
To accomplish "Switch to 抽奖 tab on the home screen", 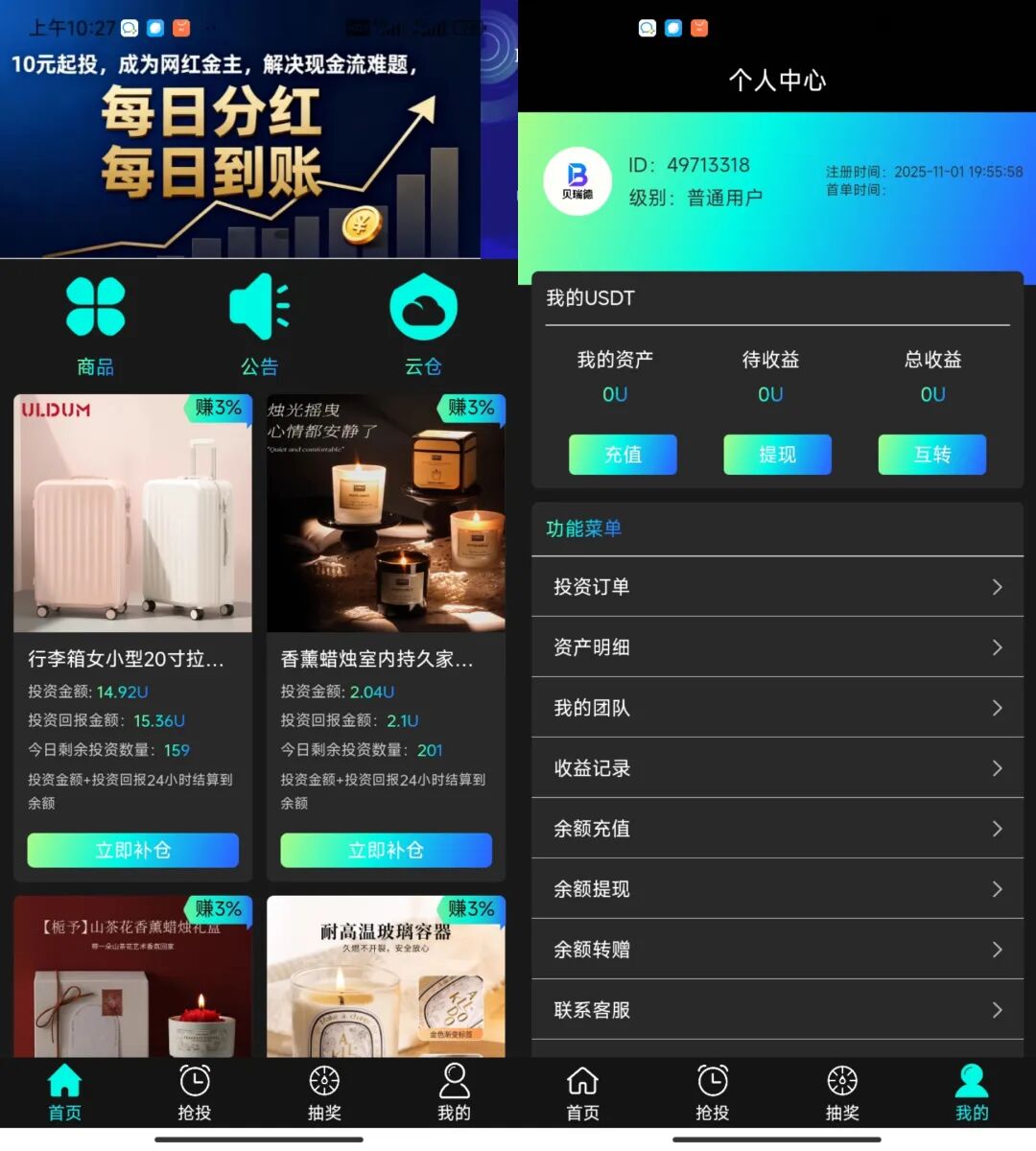I will 324,1092.
